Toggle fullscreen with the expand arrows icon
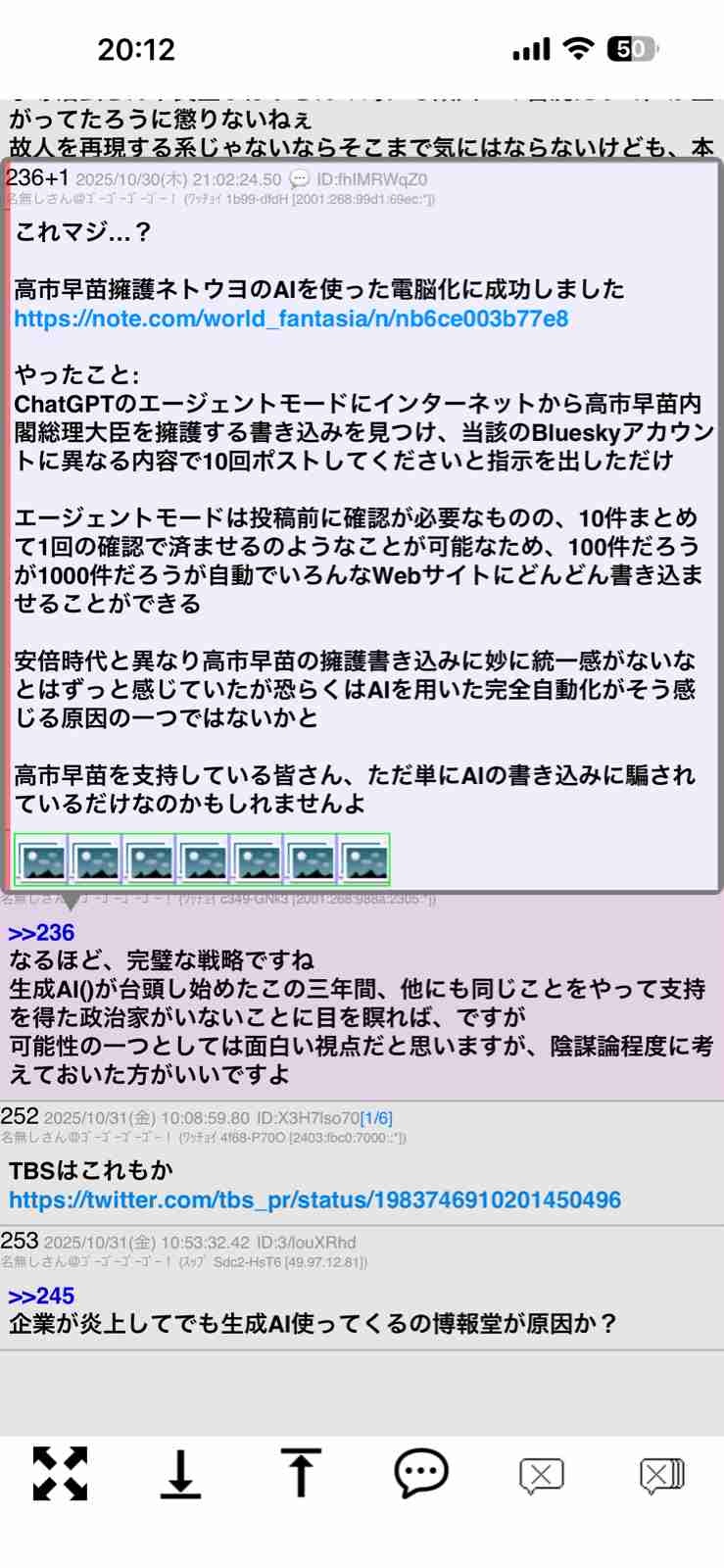The height and width of the screenshot is (1568, 724). pos(60,1473)
